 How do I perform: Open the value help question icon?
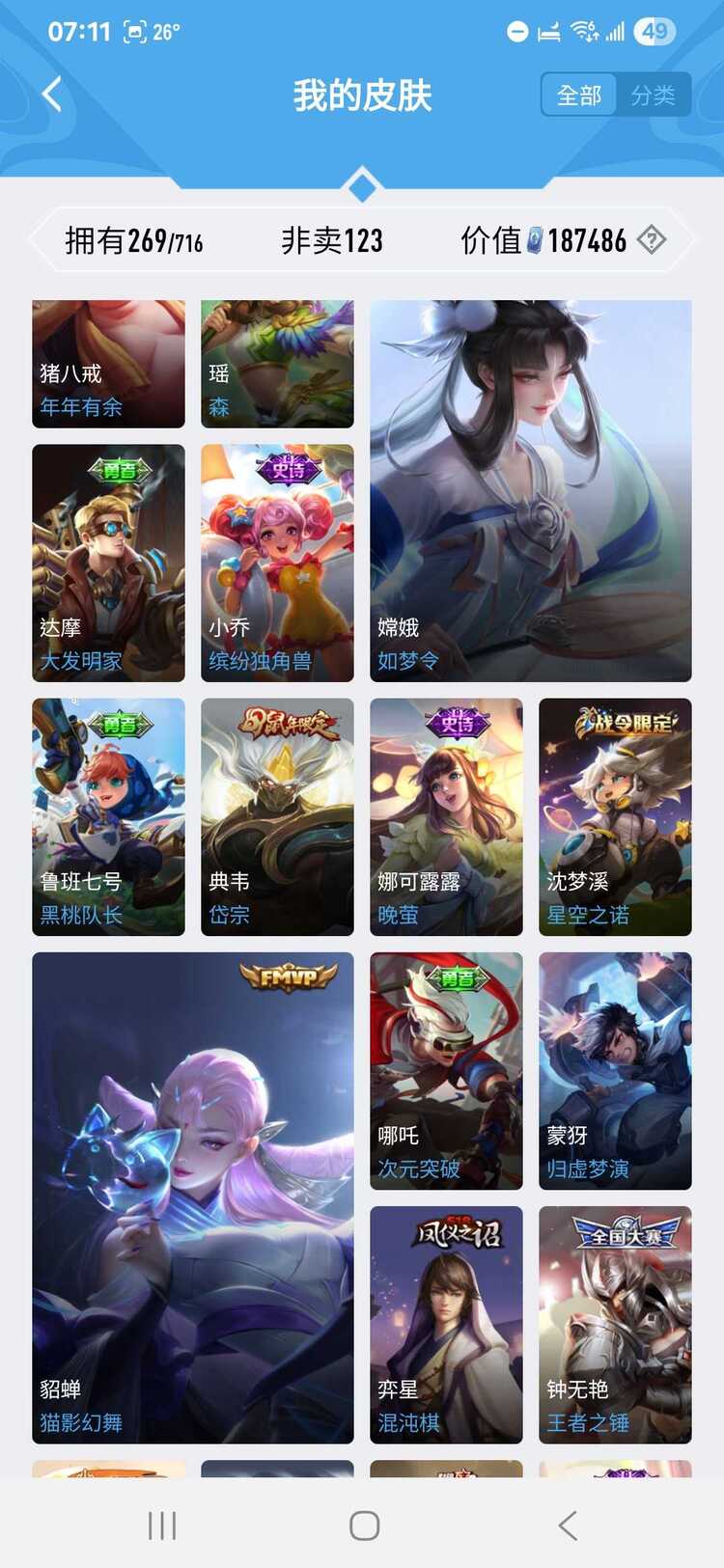click(652, 239)
